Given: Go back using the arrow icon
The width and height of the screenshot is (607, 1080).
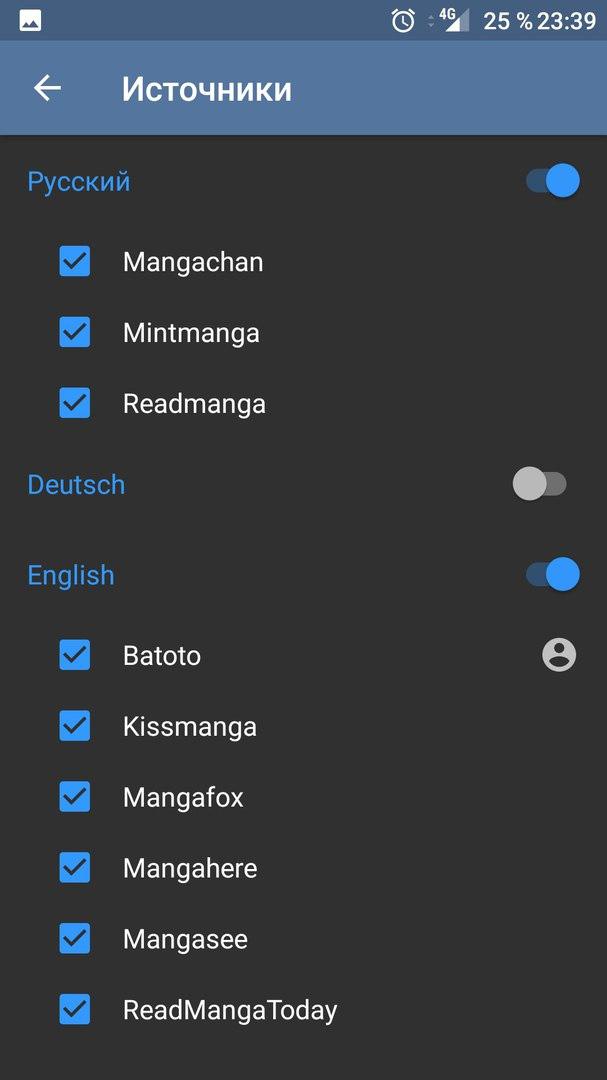Looking at the screenshot, I should coord(48,88).
